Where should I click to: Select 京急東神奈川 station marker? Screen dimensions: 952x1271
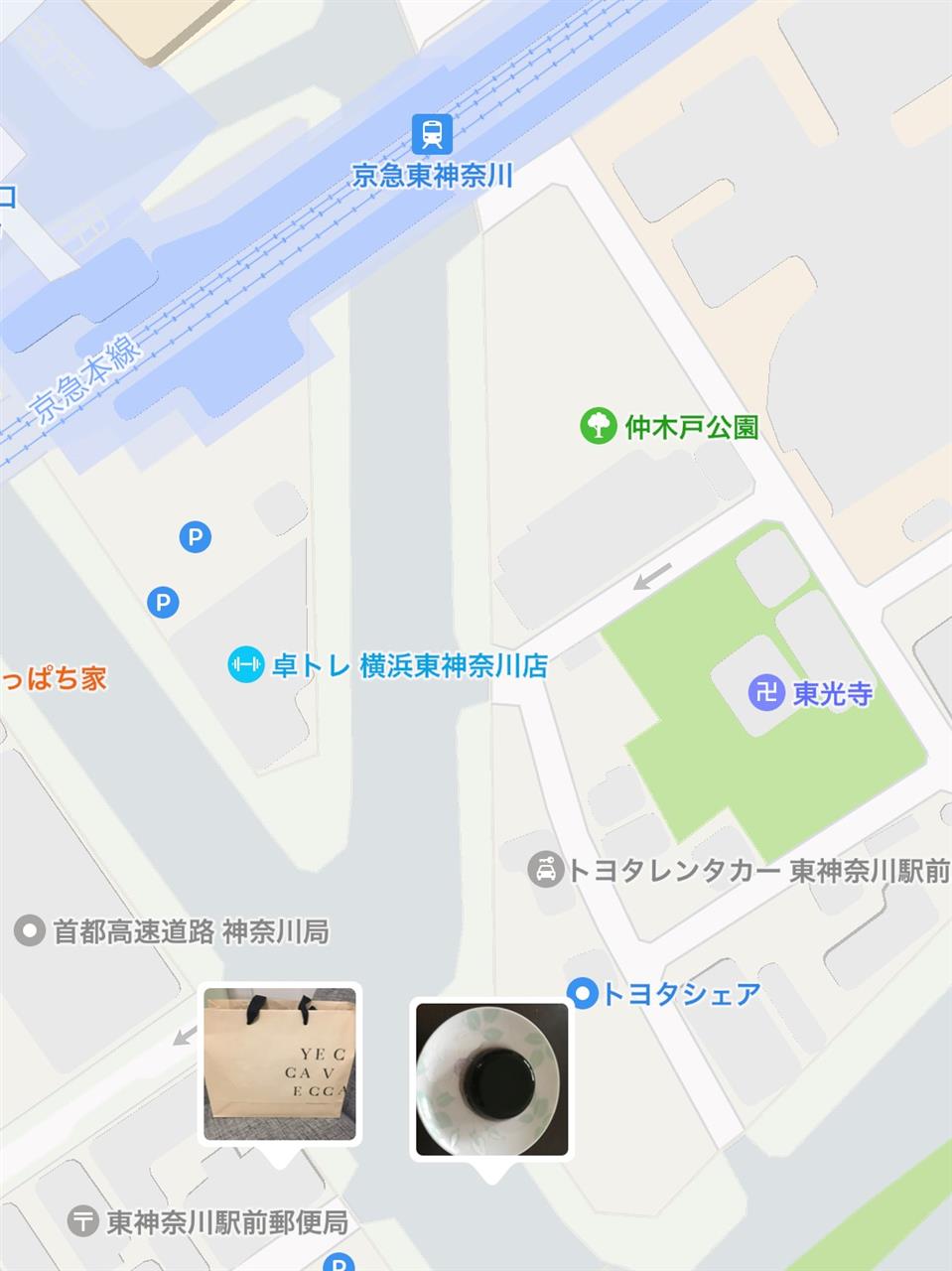(432, 134)
